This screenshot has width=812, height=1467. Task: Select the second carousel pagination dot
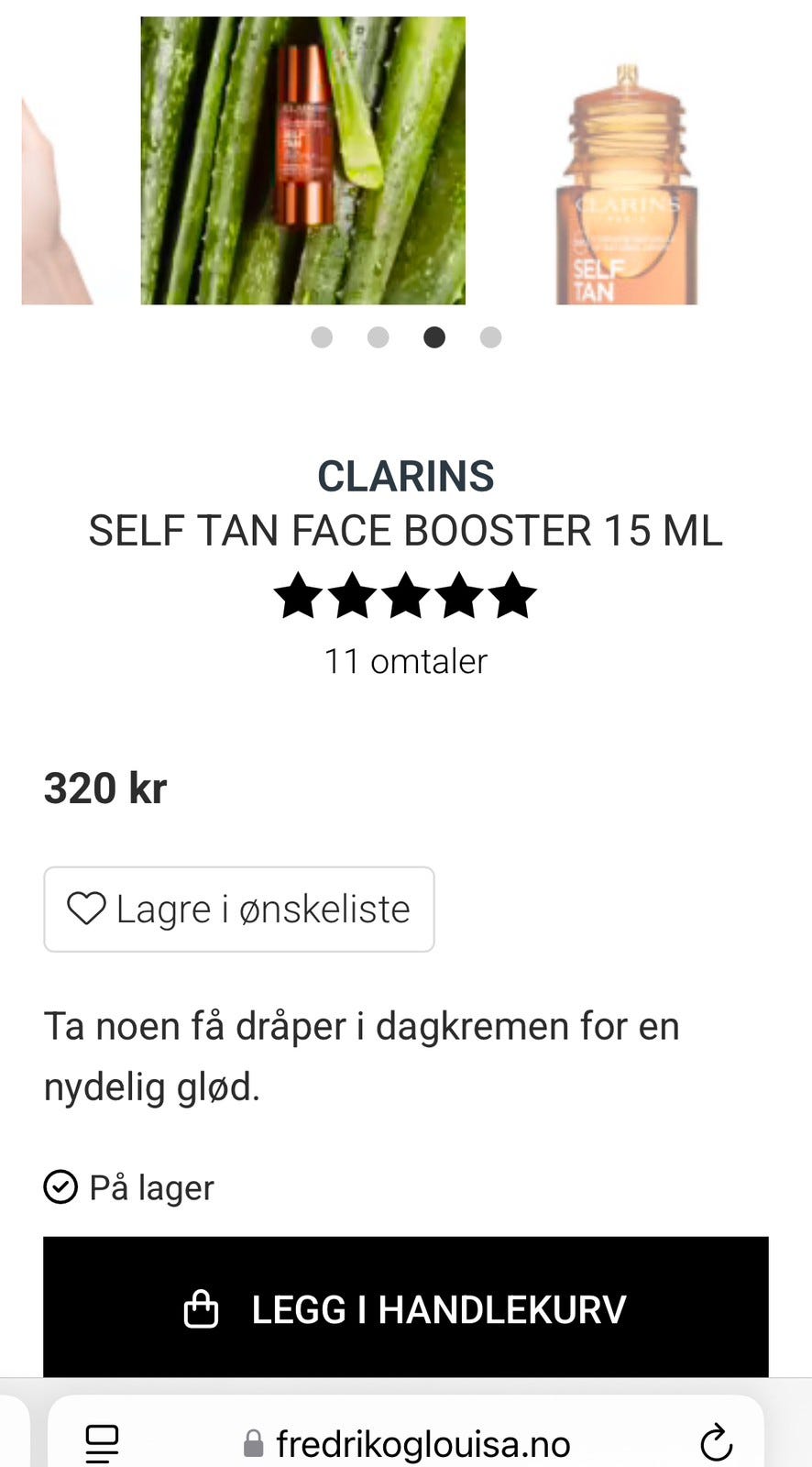click(378, 337)
